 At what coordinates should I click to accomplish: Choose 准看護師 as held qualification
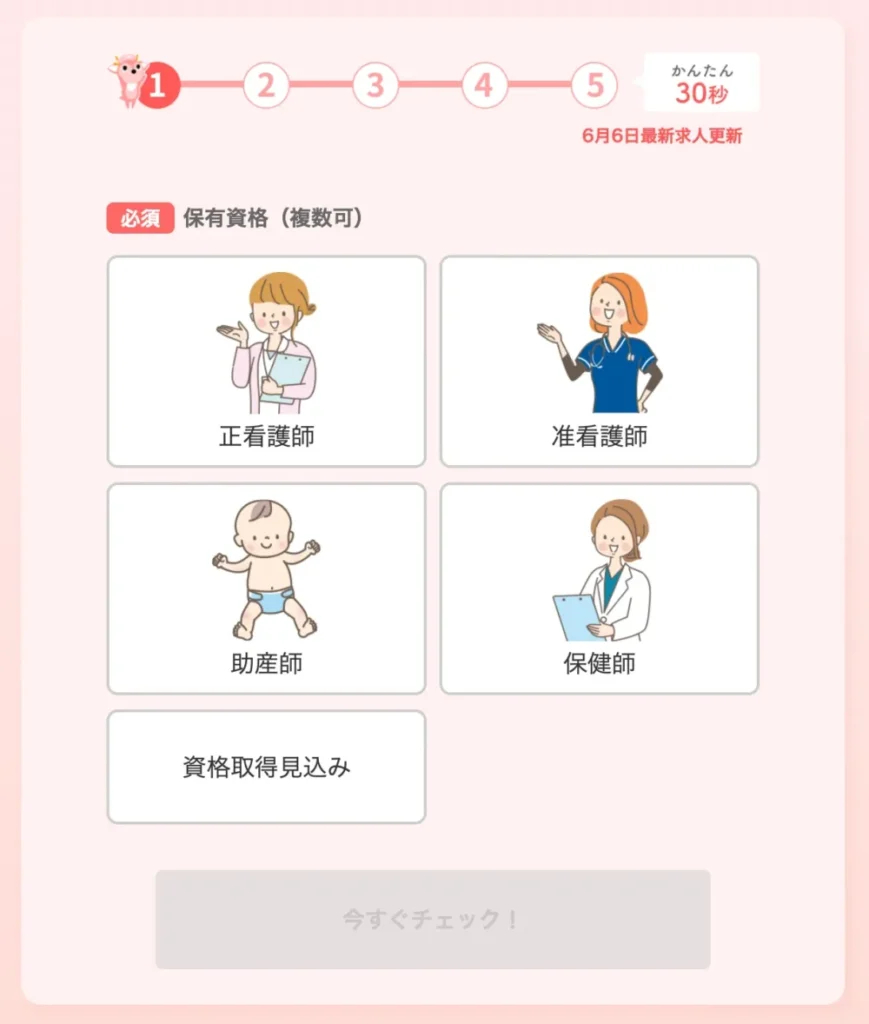[599, 361]
